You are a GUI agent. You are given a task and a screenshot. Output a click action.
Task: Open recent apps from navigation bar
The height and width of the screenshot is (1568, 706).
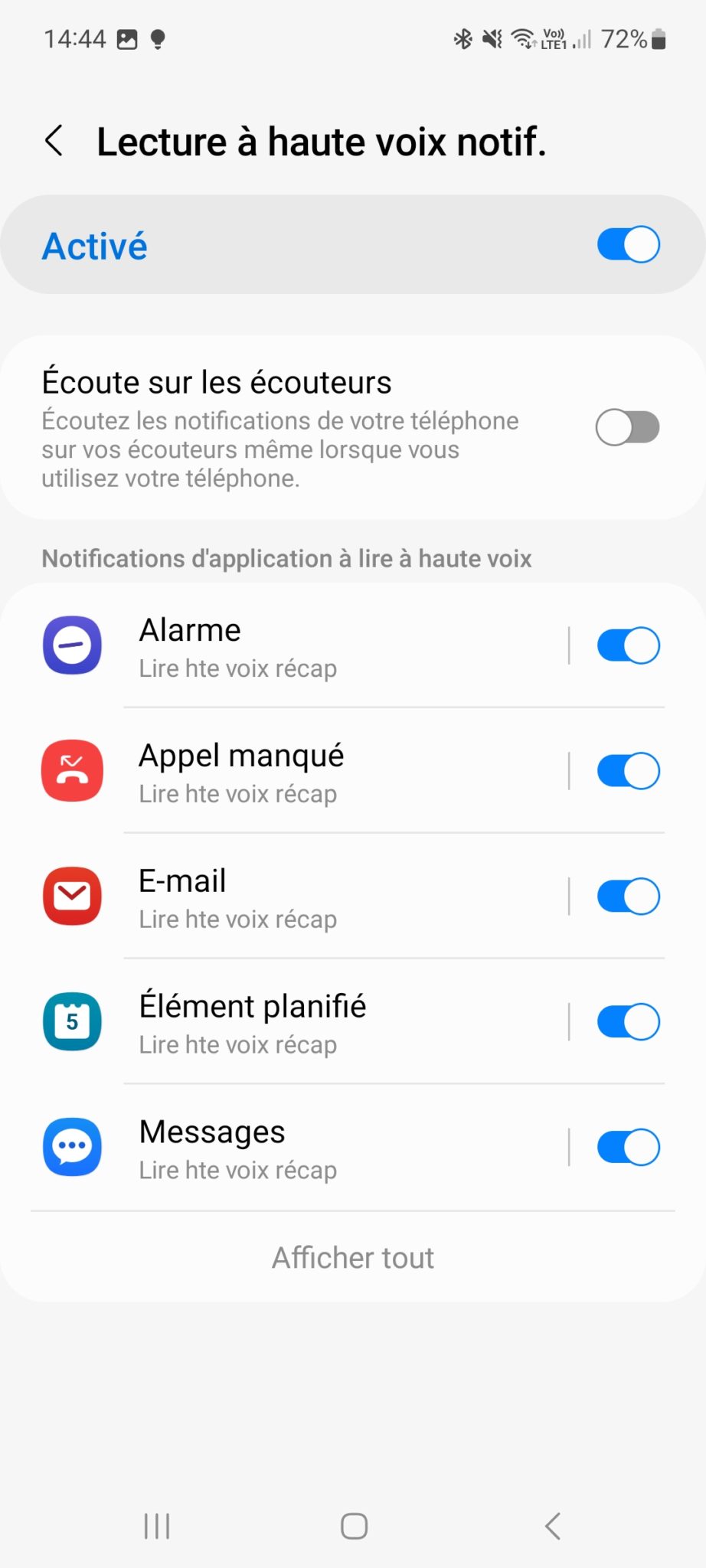tap(157, 1526)
